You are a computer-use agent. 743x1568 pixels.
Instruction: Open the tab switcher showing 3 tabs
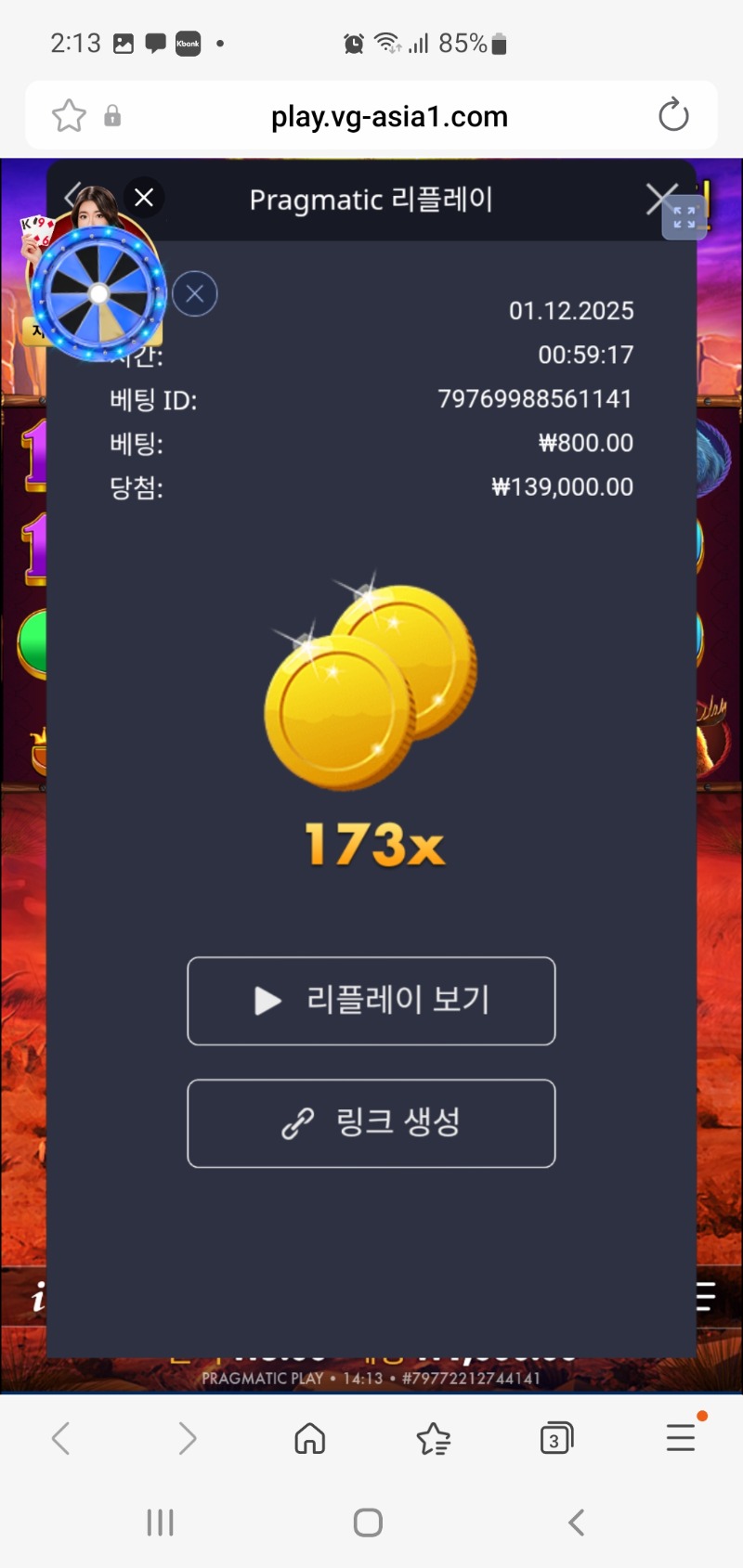click(555, 1437)
